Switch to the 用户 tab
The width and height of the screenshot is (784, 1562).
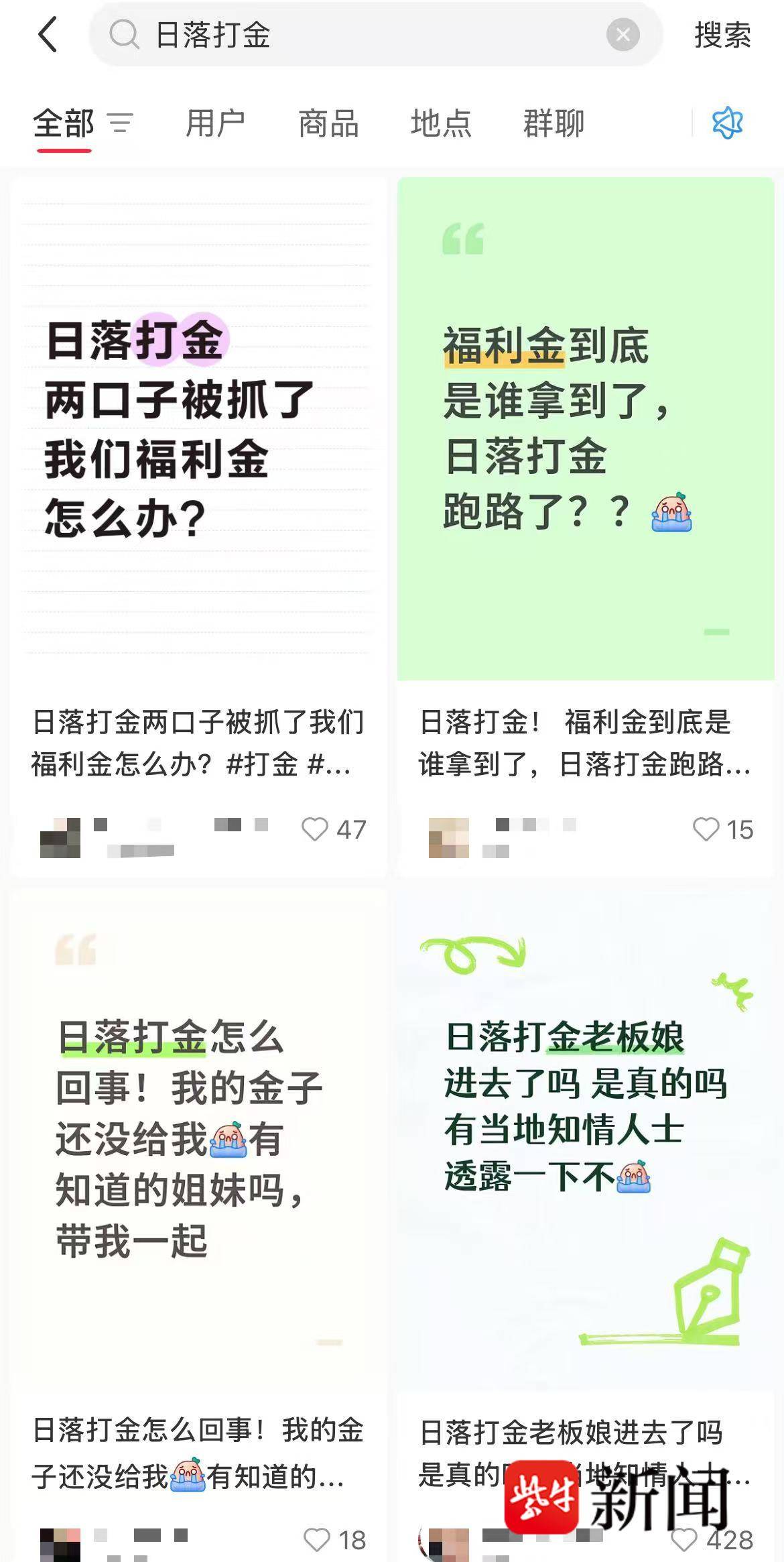coord(215,124)
